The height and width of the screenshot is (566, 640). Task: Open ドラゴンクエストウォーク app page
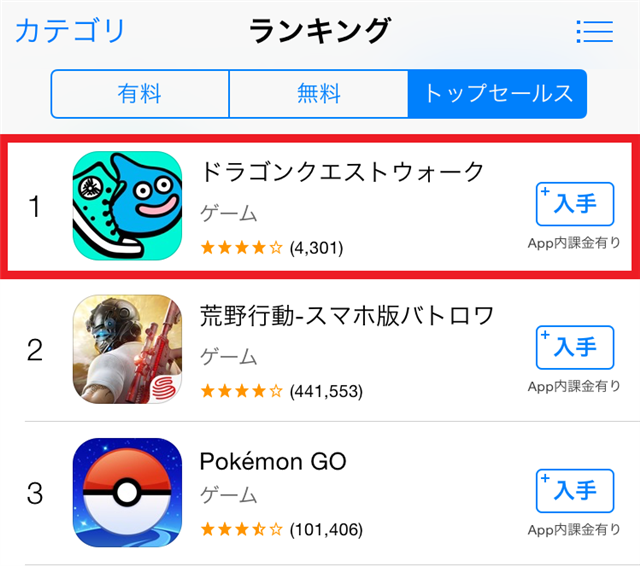[342, 171]
